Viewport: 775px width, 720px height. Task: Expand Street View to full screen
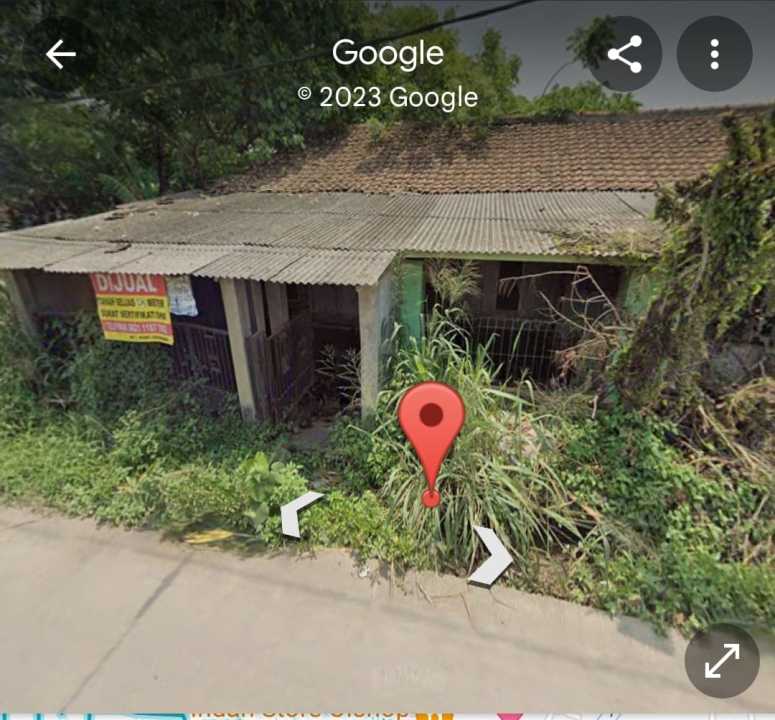pyautogui.click(x=721, y=660)
